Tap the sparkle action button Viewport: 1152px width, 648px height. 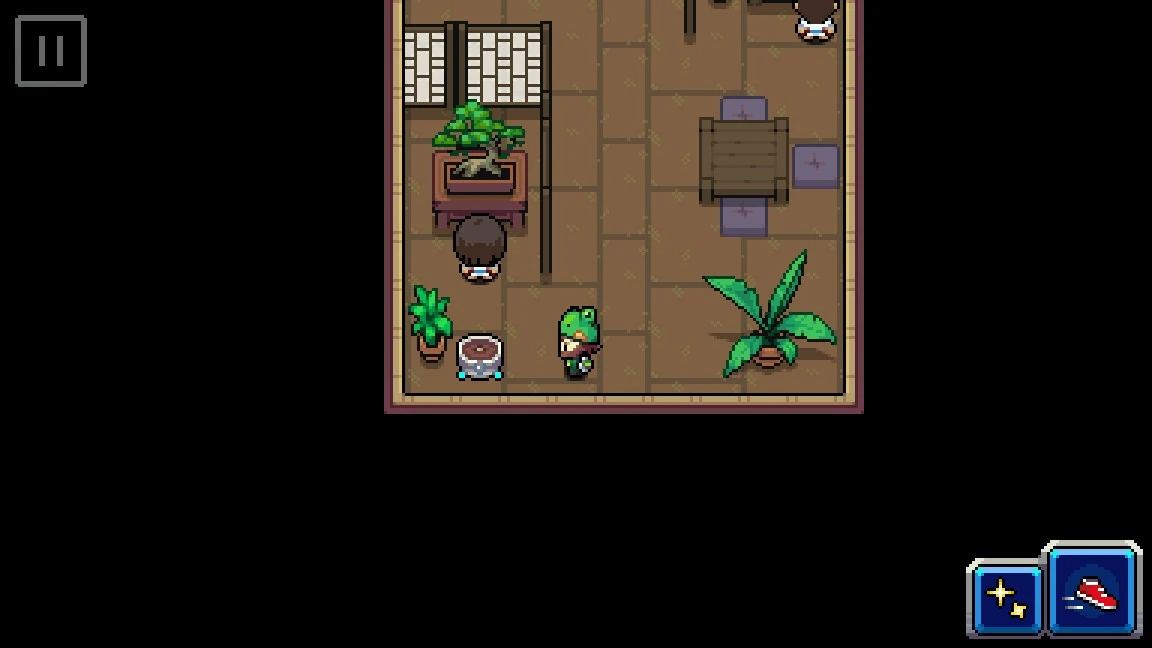[1006, 598]
